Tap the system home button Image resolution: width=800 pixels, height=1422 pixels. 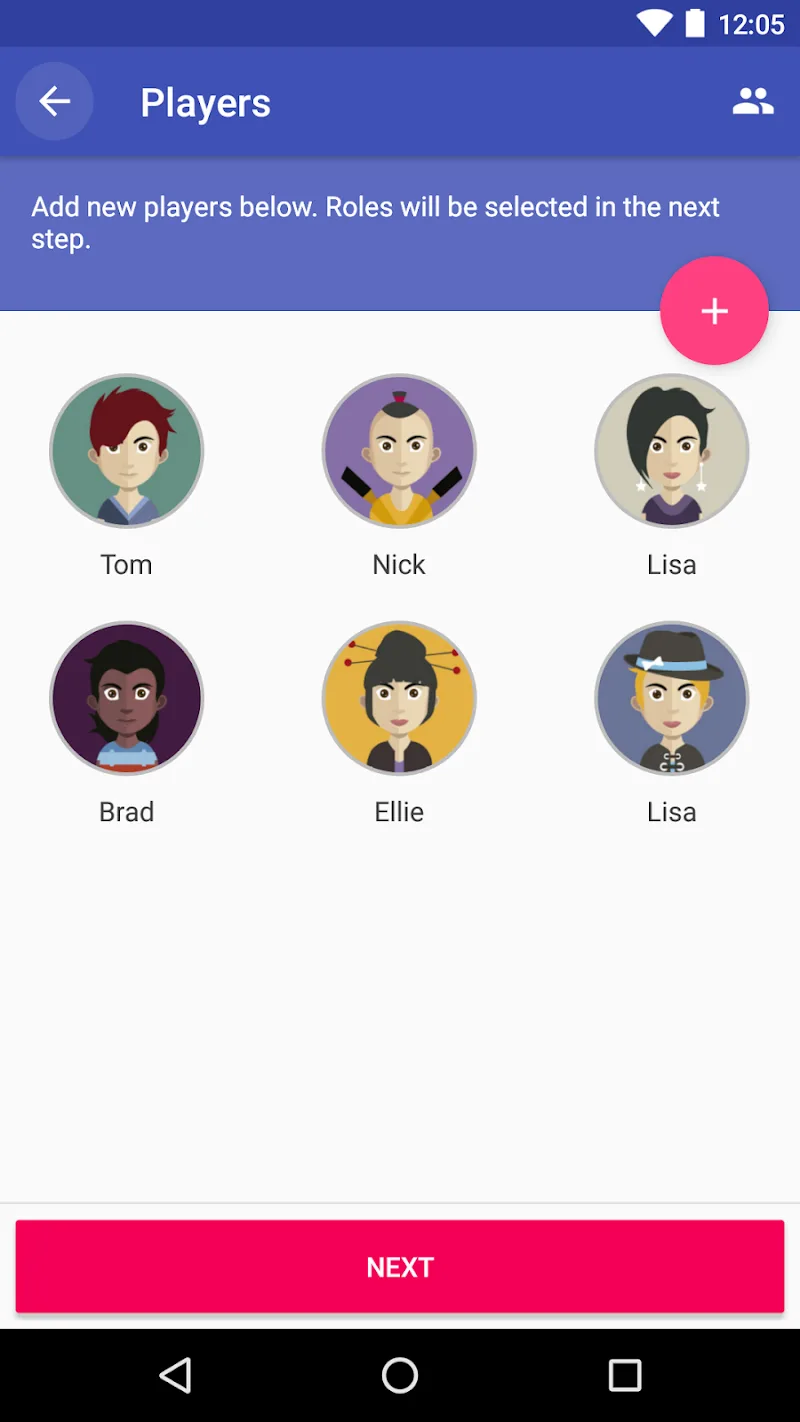(x=400, y=1376)
